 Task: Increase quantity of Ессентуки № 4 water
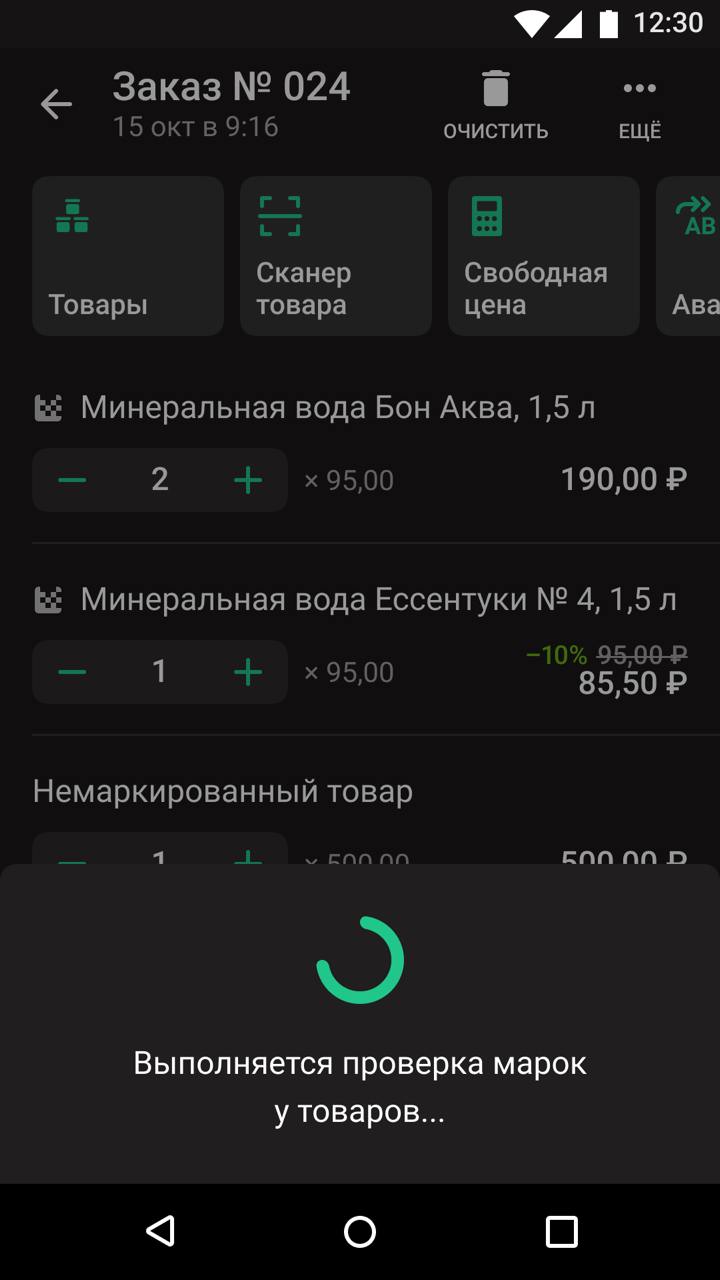click(248, 672)
